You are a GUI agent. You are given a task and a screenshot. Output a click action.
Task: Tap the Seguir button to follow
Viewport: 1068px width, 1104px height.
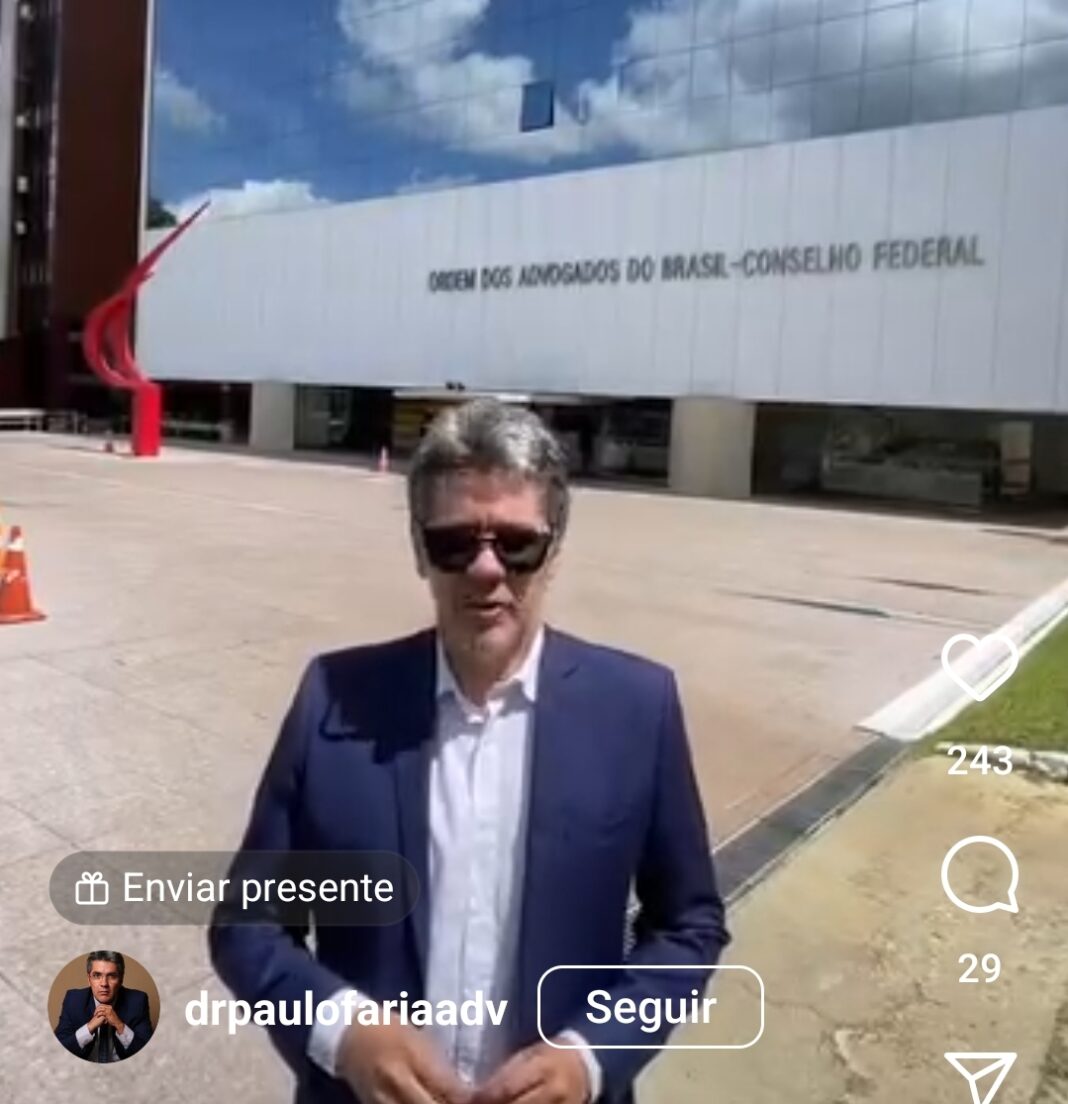pos(650,1007)
